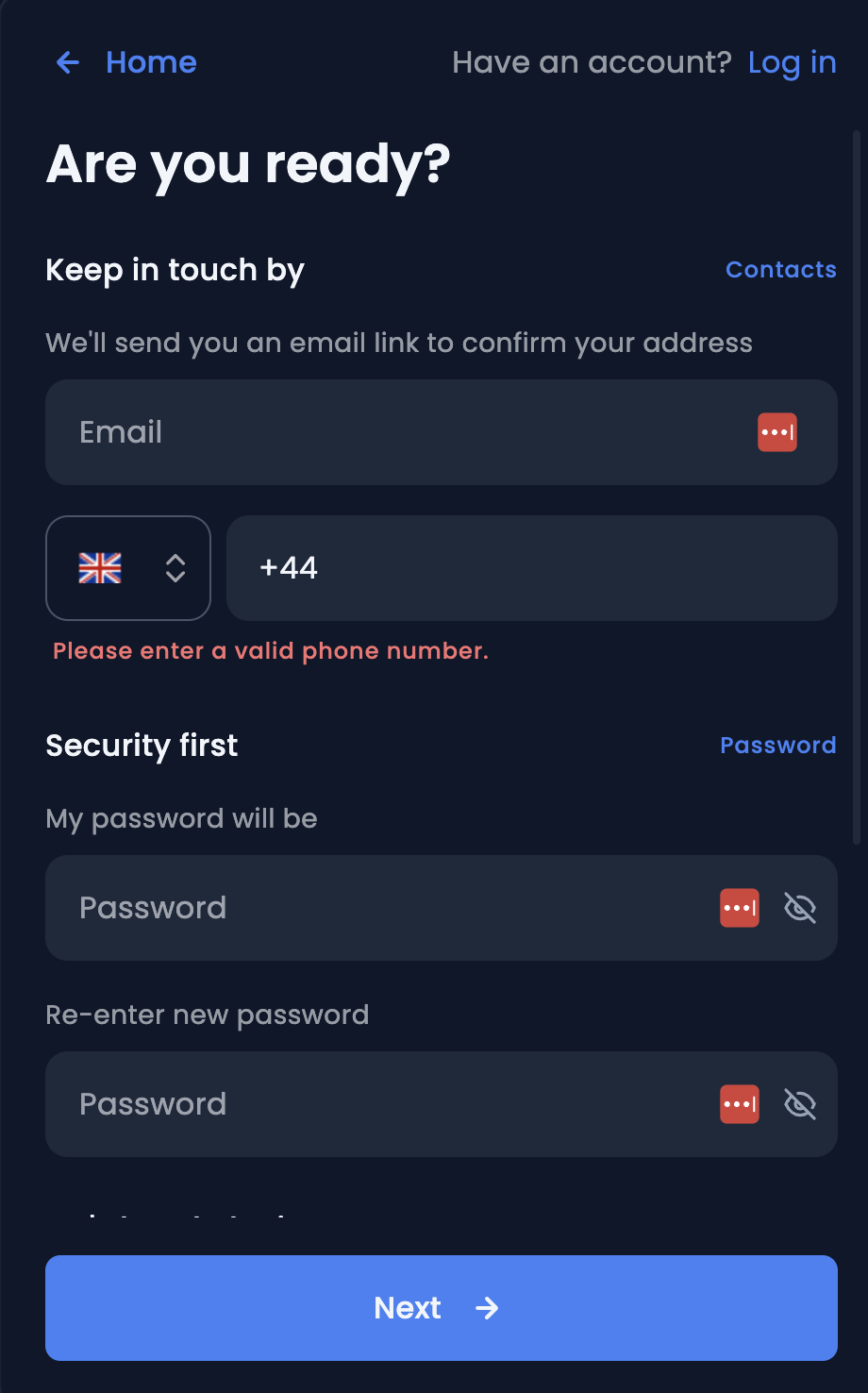The image size is (868, 1393).
Task: Show the password in the first Password field
Action: 800,907
